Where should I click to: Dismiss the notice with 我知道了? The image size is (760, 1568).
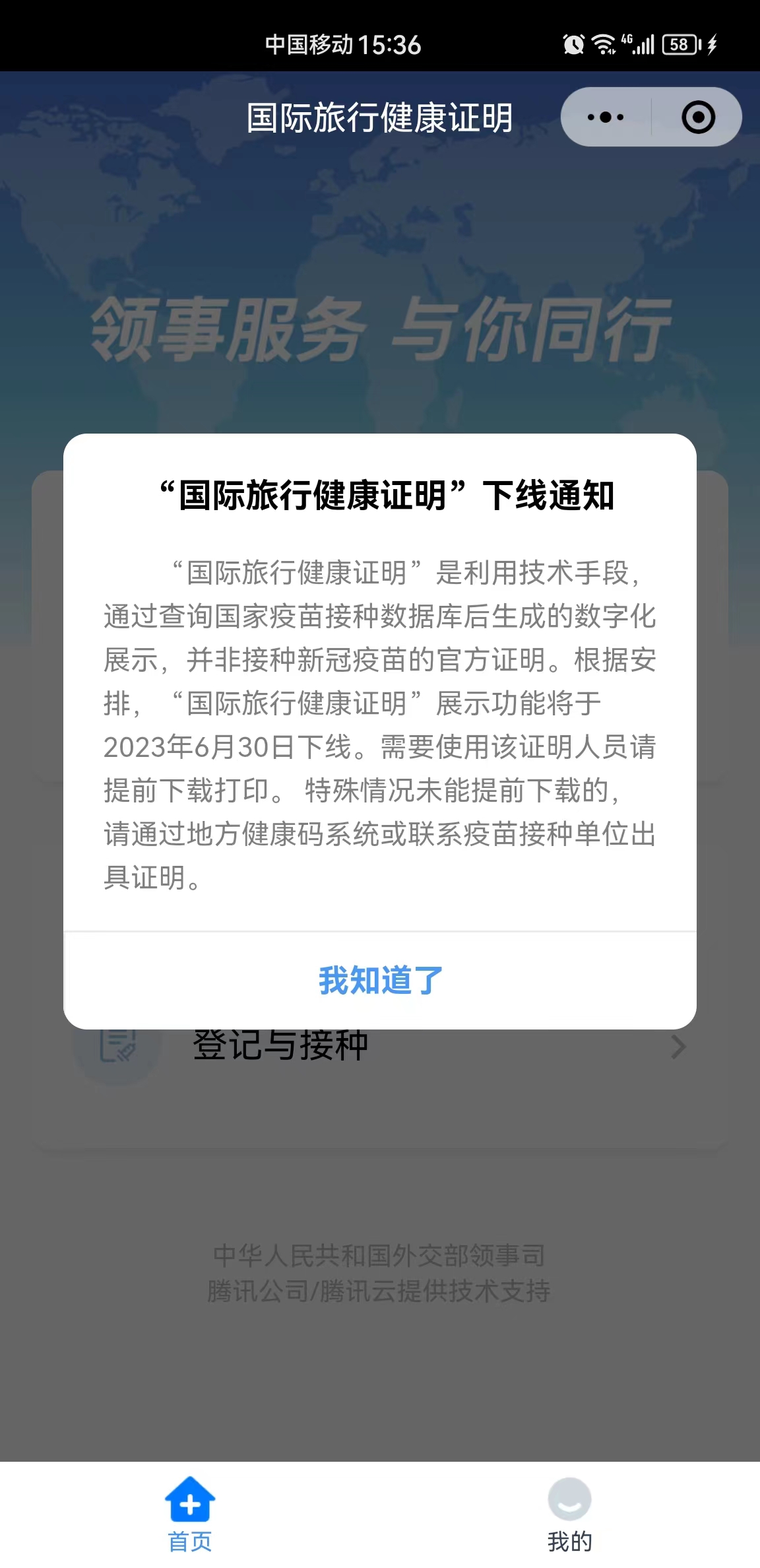coord(380,981)
